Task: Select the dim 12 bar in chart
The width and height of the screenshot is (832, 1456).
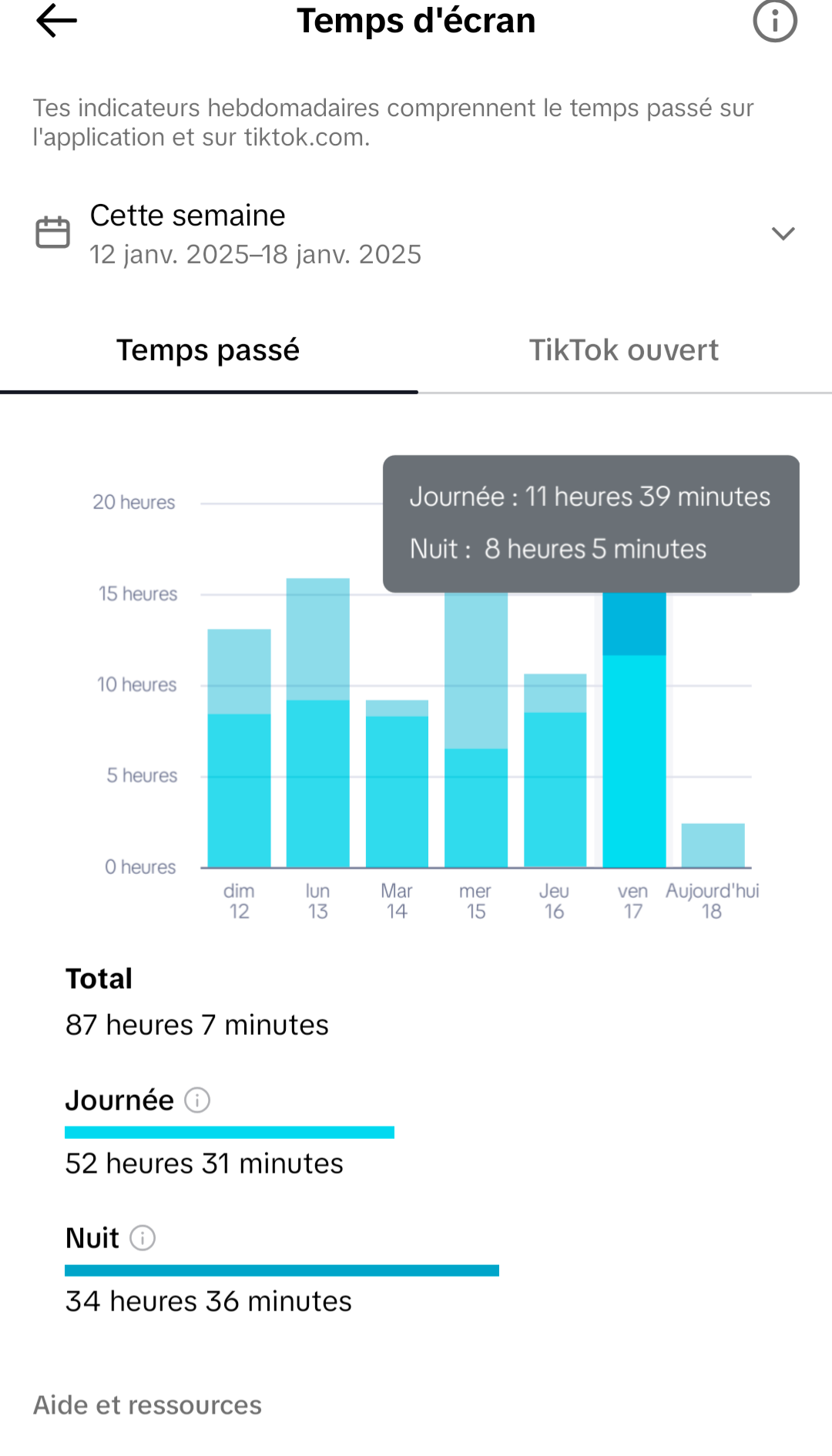Action: coord(239,748)
